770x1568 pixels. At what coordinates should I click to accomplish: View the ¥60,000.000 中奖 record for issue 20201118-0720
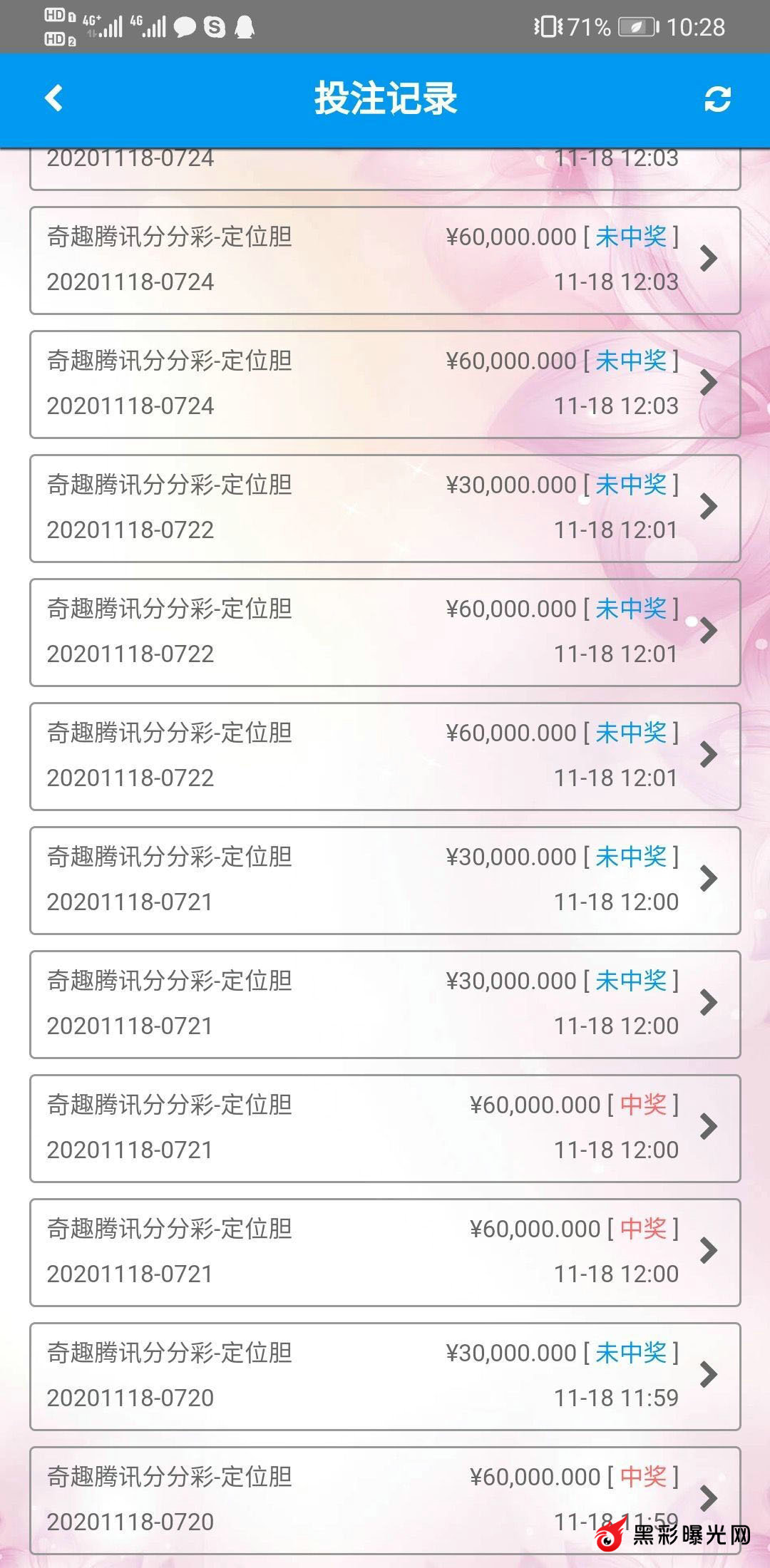pyautogui.click(x=385, y=1499)
